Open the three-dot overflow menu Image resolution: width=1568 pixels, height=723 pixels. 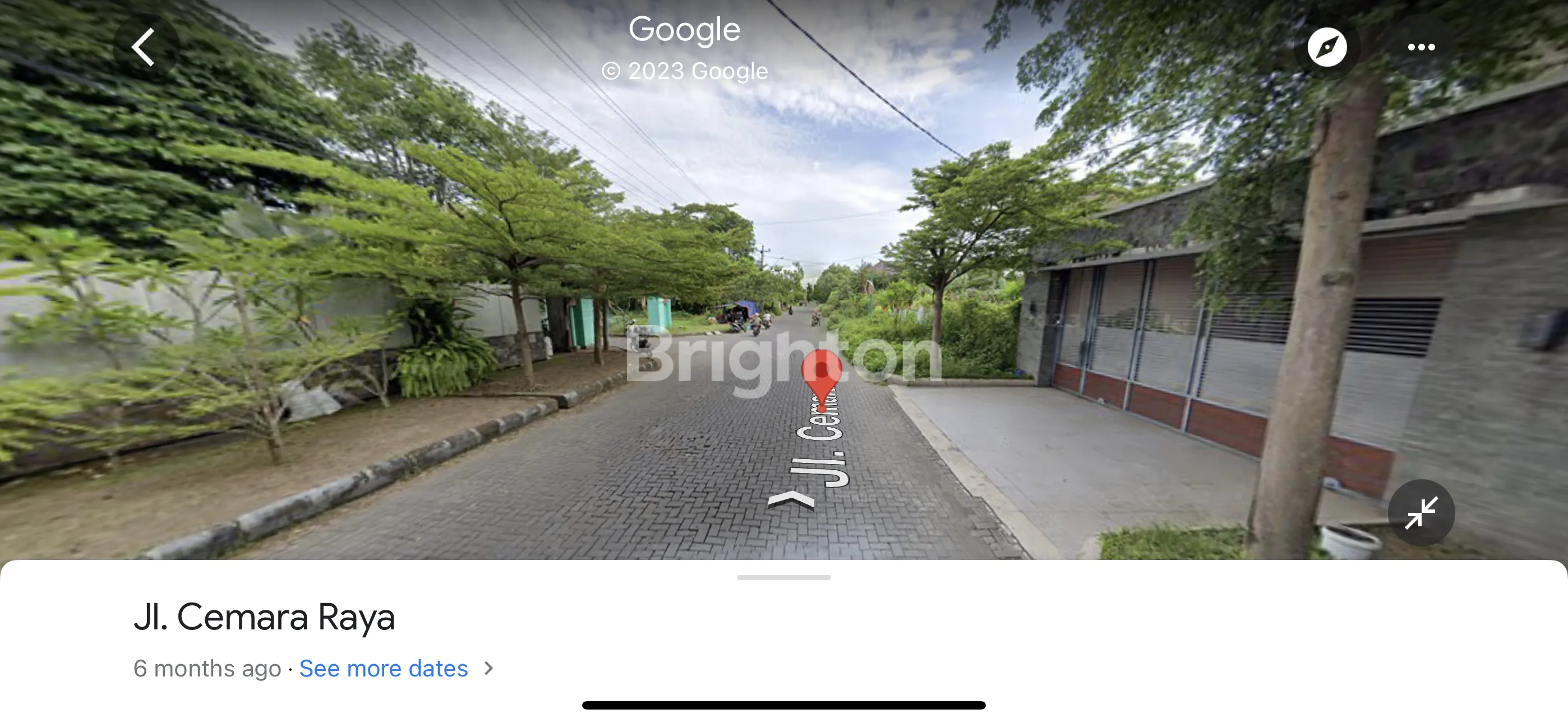[1421, 48]
